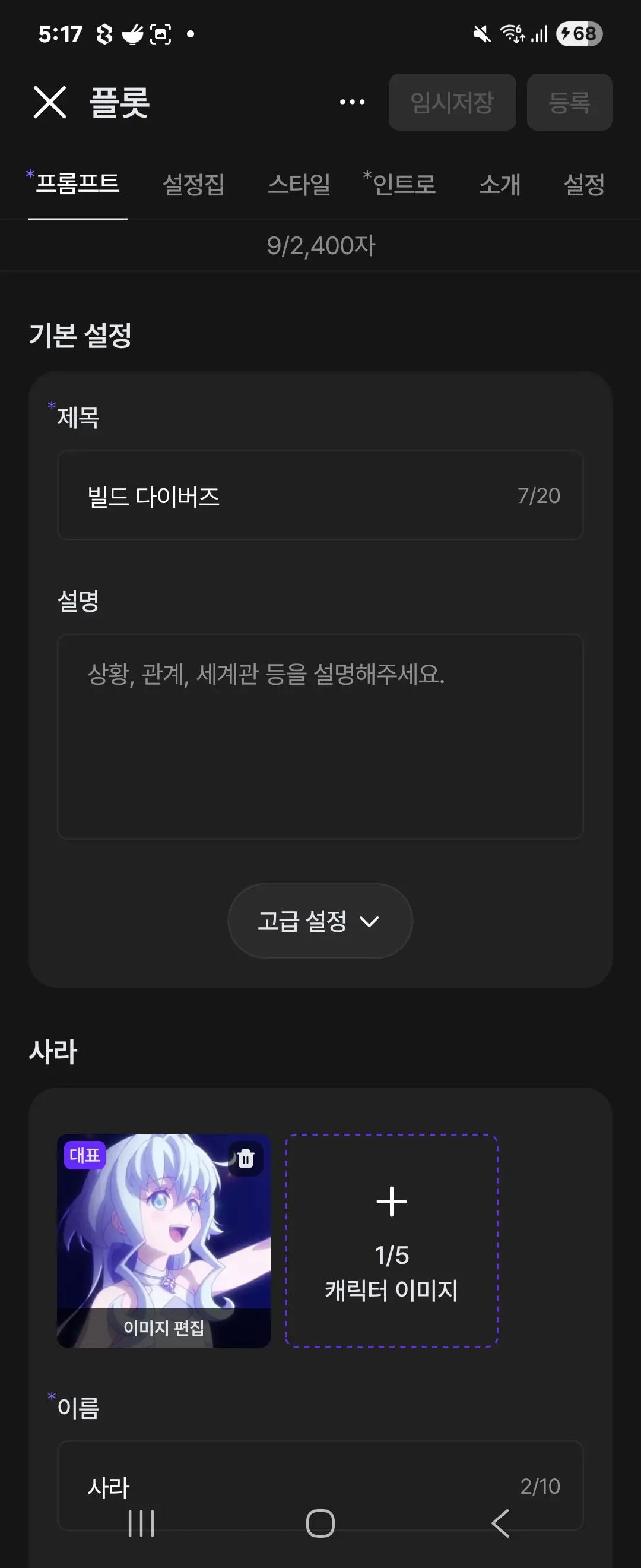Viewport: 641px width, 1568px height.
Task: Go to the 소개 tab
Action: [499, 185]
